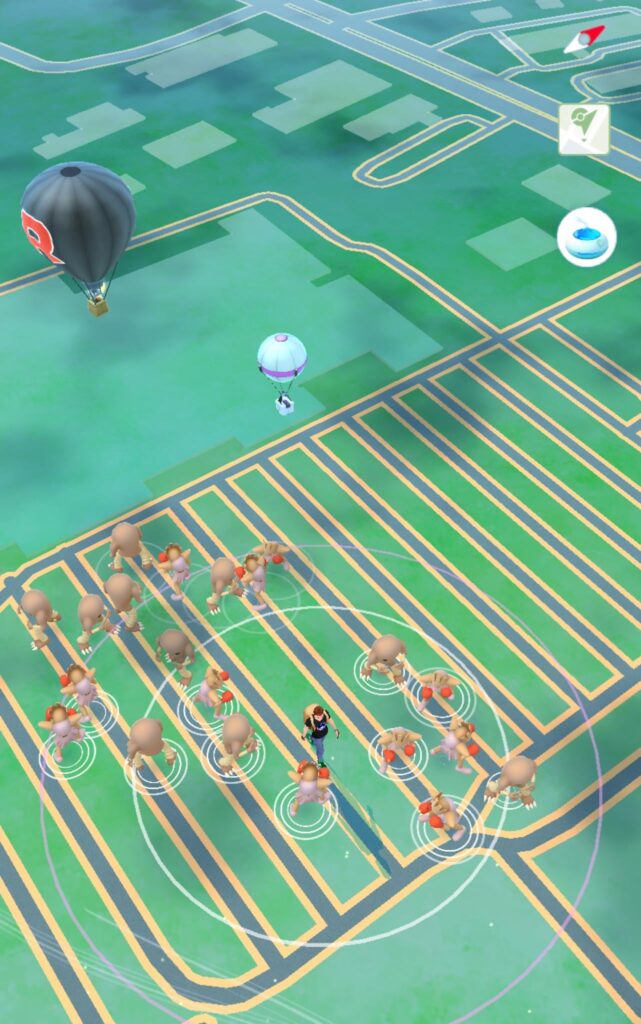Tap the white and purple gift balloon
Viewport: 641px width, 1024px height.
point(282,361)
